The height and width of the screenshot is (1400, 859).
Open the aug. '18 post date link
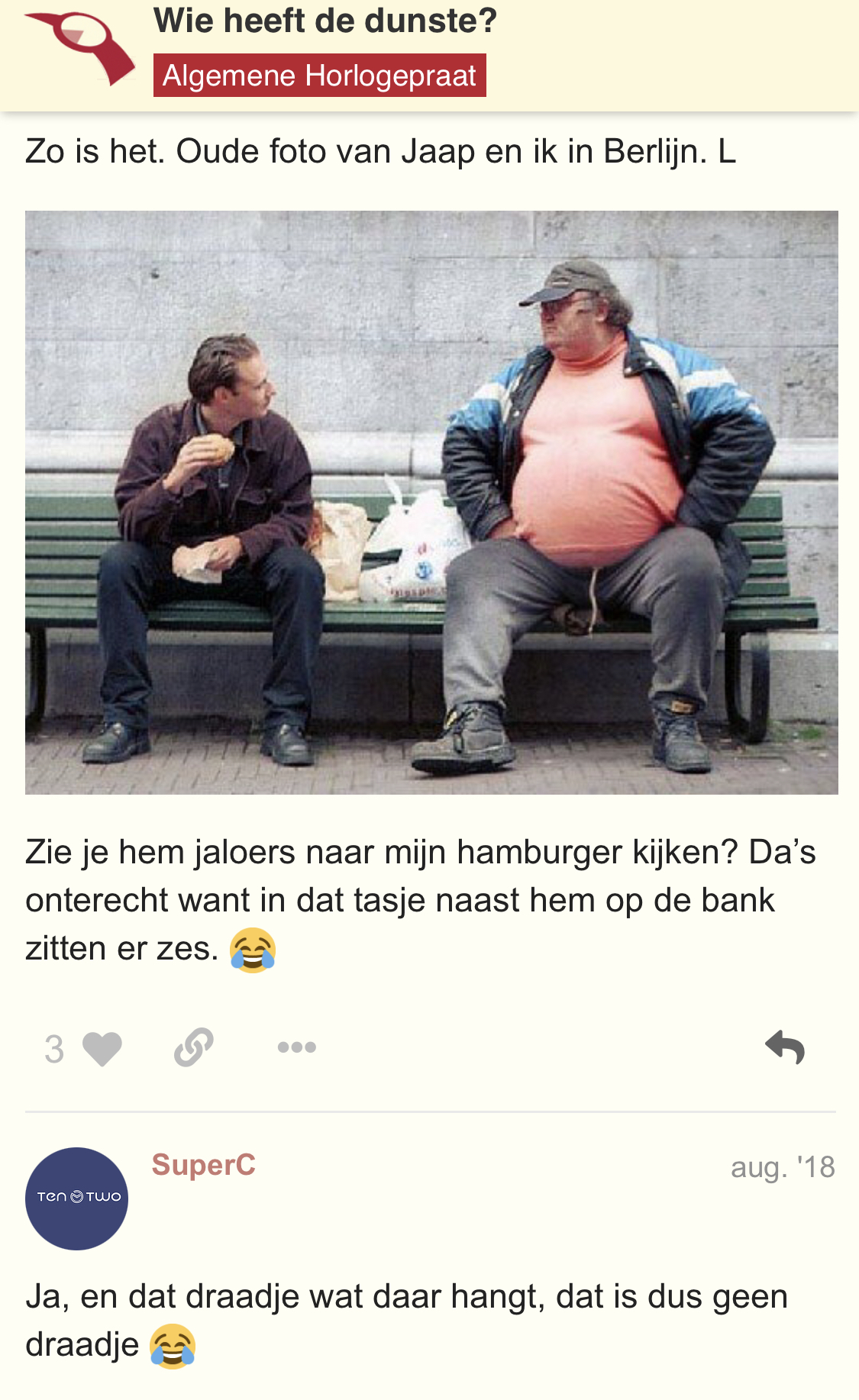pos(783,1167)
